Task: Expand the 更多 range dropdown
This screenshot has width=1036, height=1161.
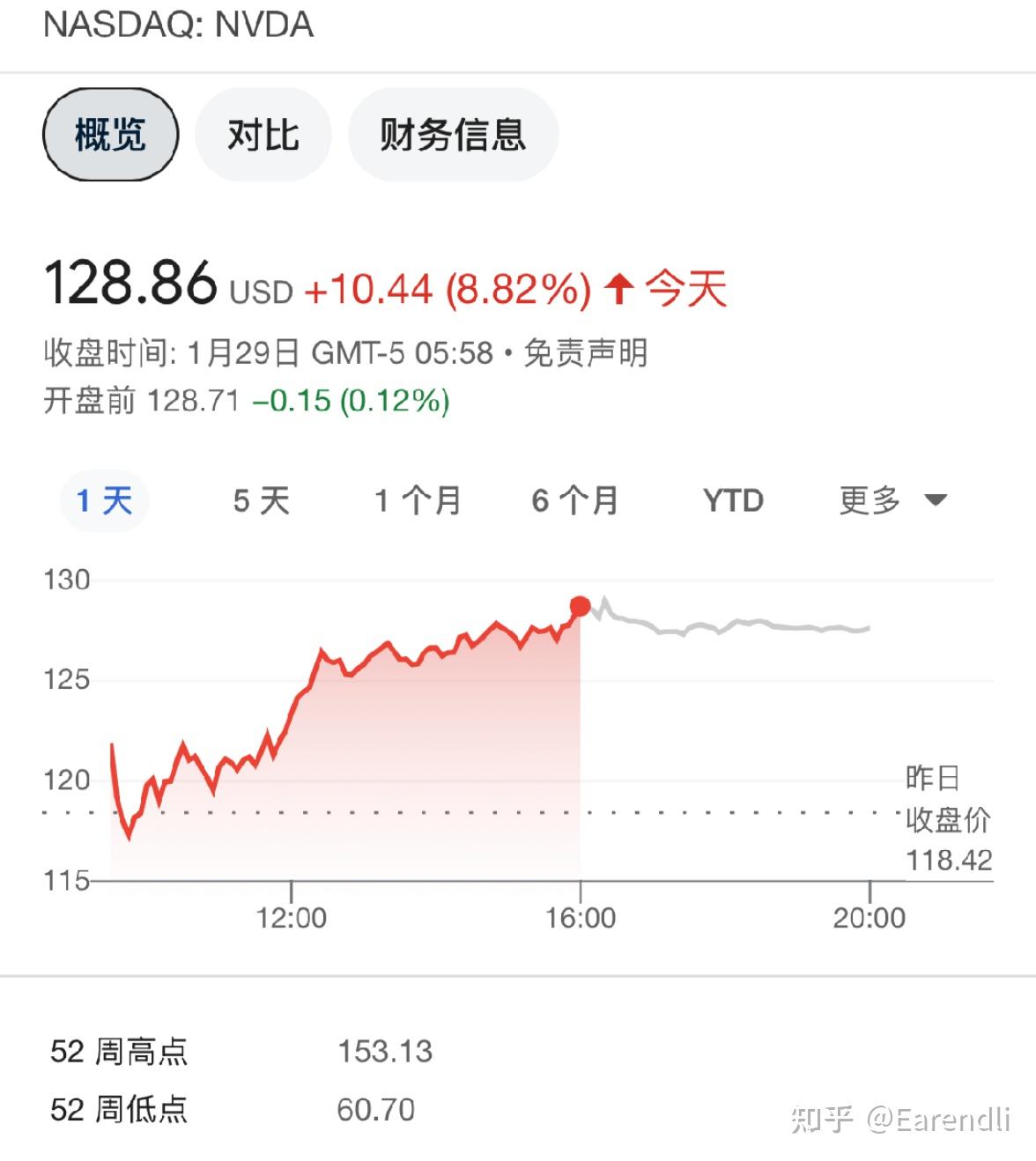Action: pos(892,501)
